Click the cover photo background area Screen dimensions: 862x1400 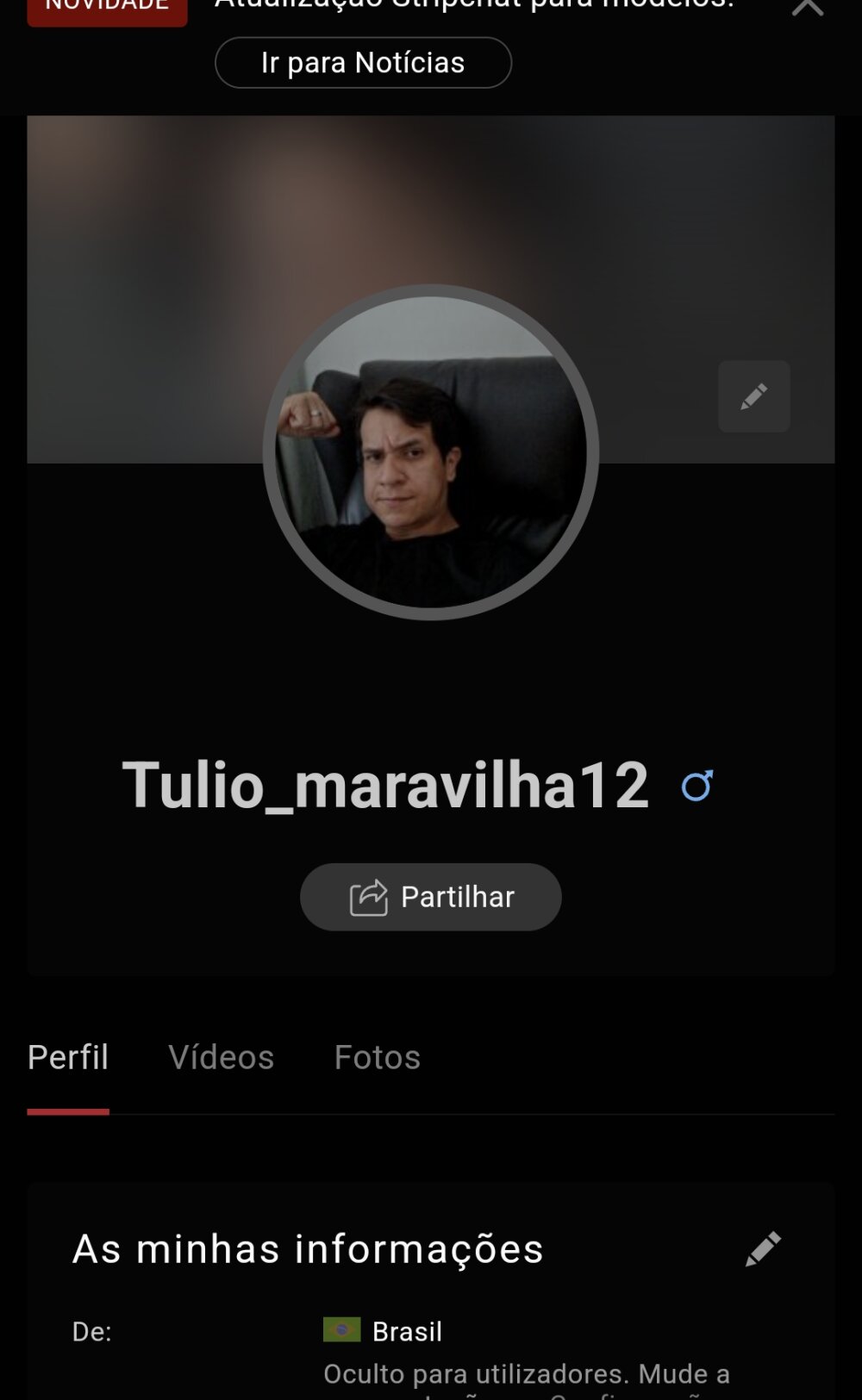tap(129, 215)
